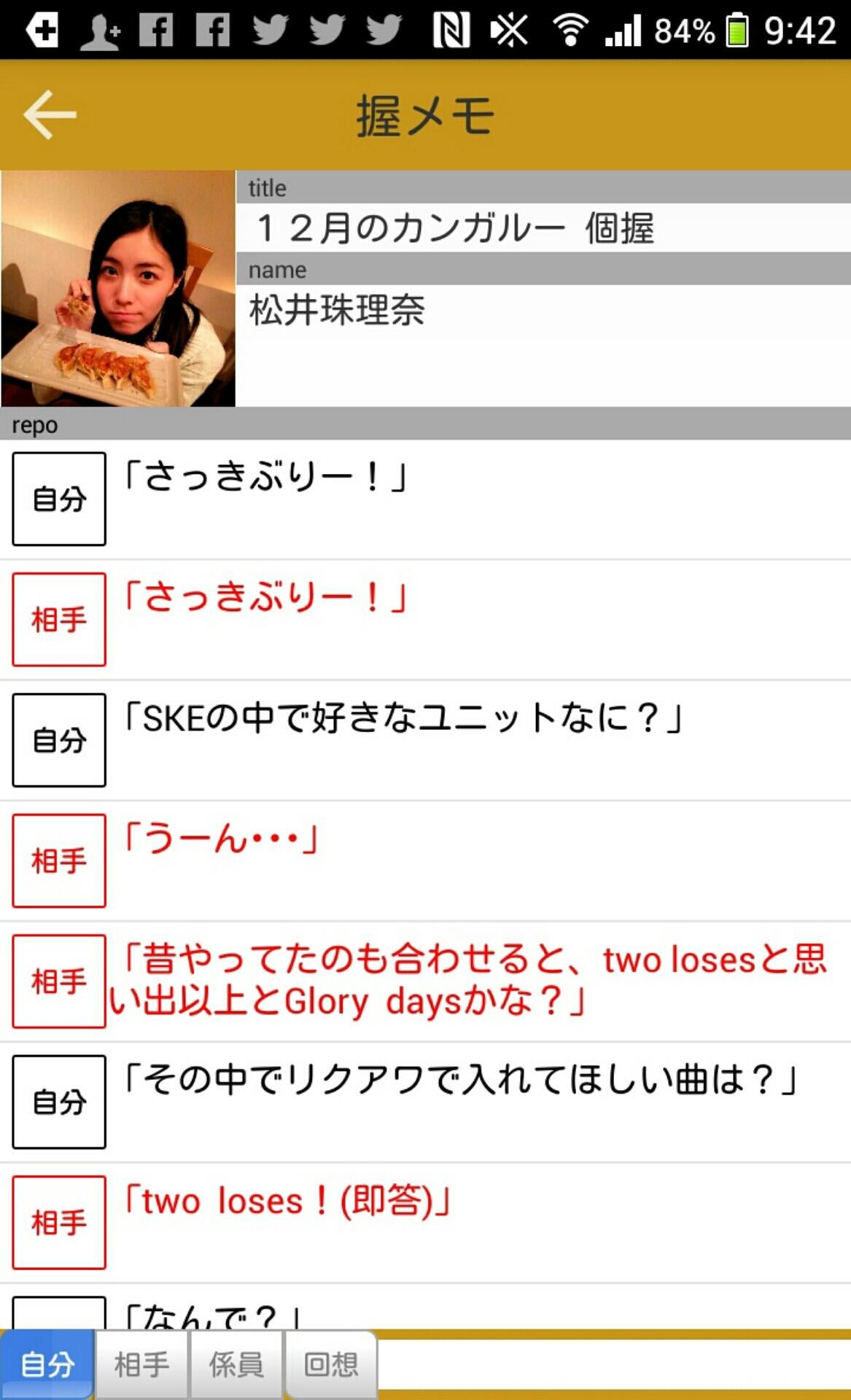Tap the profile photo thumbnail
851x1400 pixels.
tap(118, 289)
